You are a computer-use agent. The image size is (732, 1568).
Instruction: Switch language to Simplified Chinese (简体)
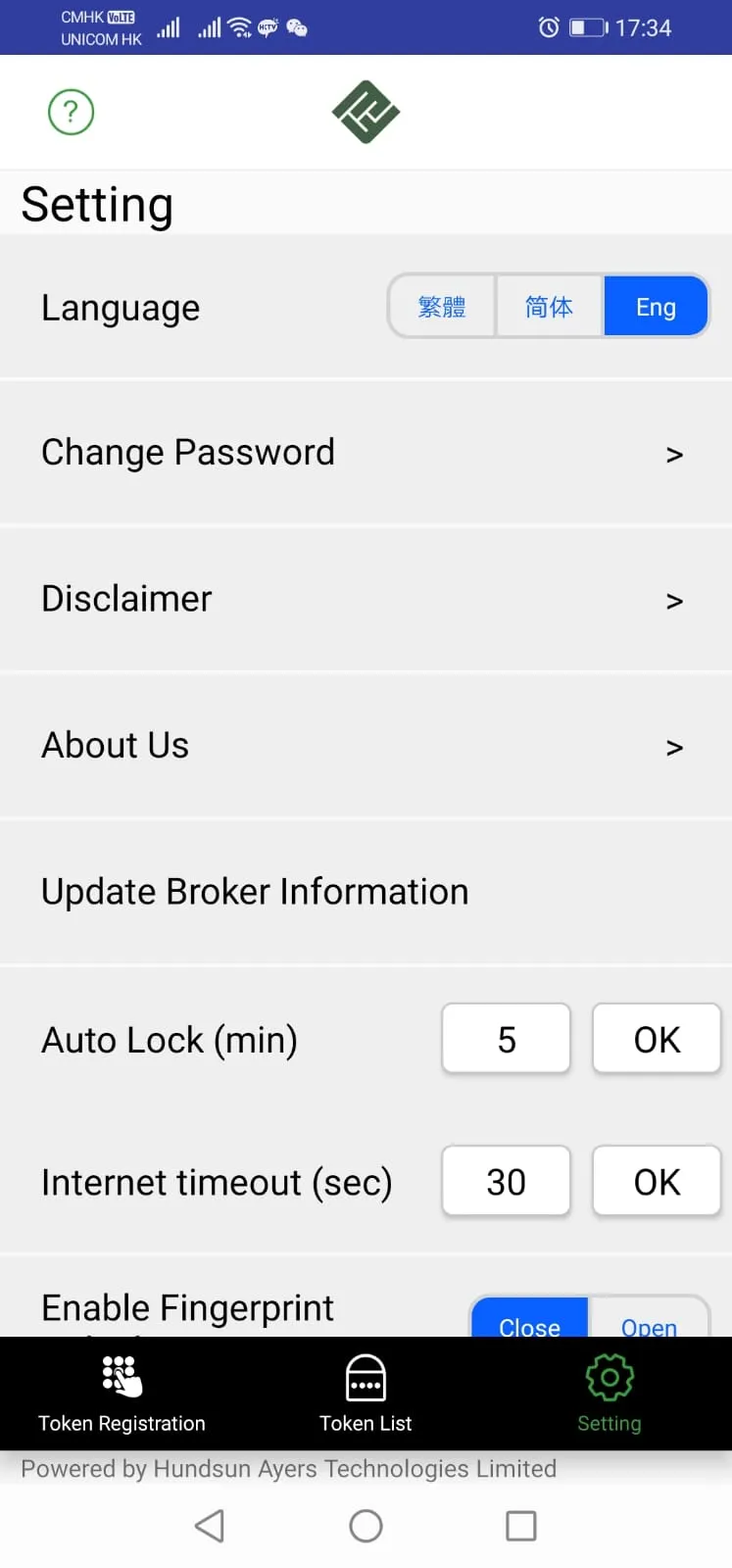point(549,307)
